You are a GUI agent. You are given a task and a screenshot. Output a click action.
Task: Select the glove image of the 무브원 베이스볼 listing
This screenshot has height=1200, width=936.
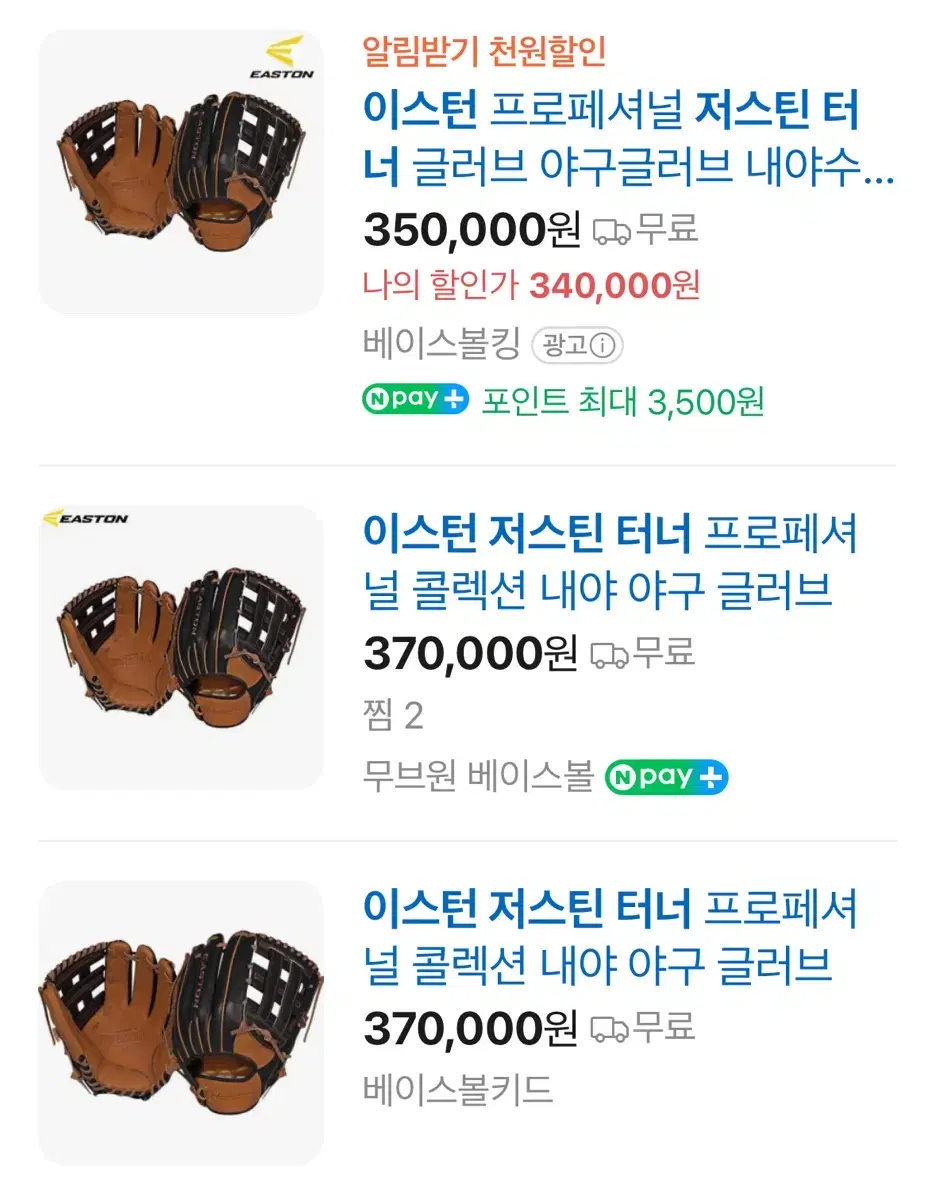click(x=181, y=647)
